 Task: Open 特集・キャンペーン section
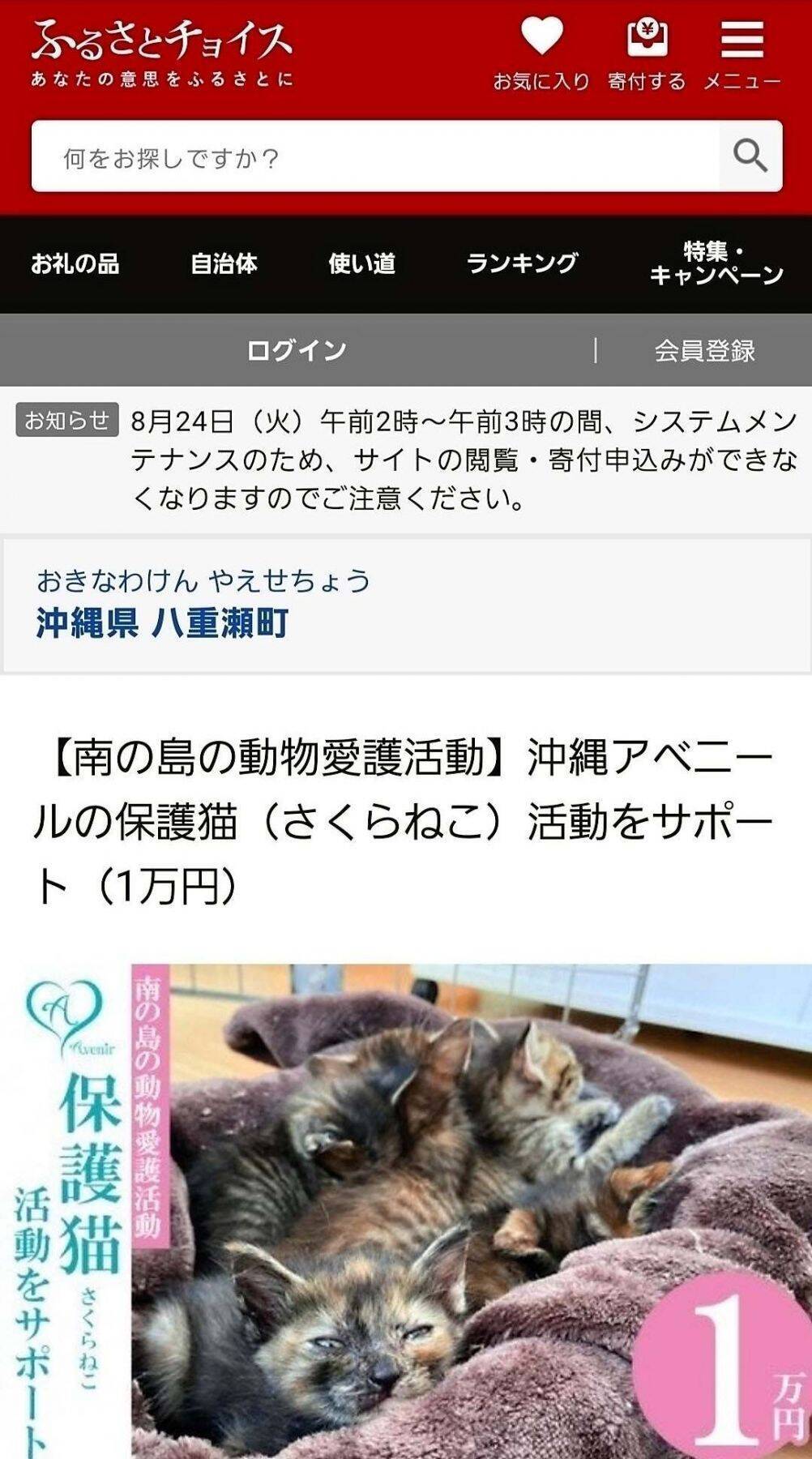[x=716, y=264]
